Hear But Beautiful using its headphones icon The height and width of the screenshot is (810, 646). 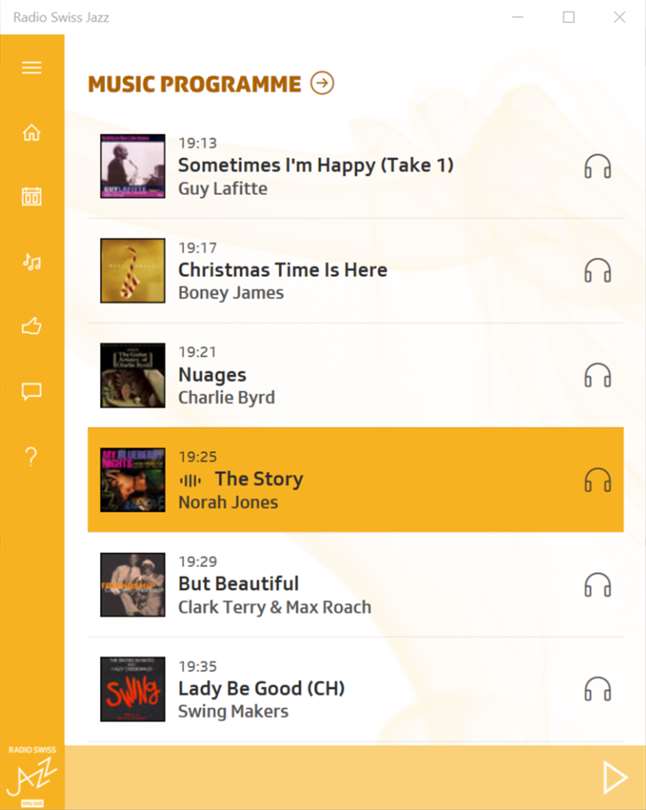(x=597, y=585)
